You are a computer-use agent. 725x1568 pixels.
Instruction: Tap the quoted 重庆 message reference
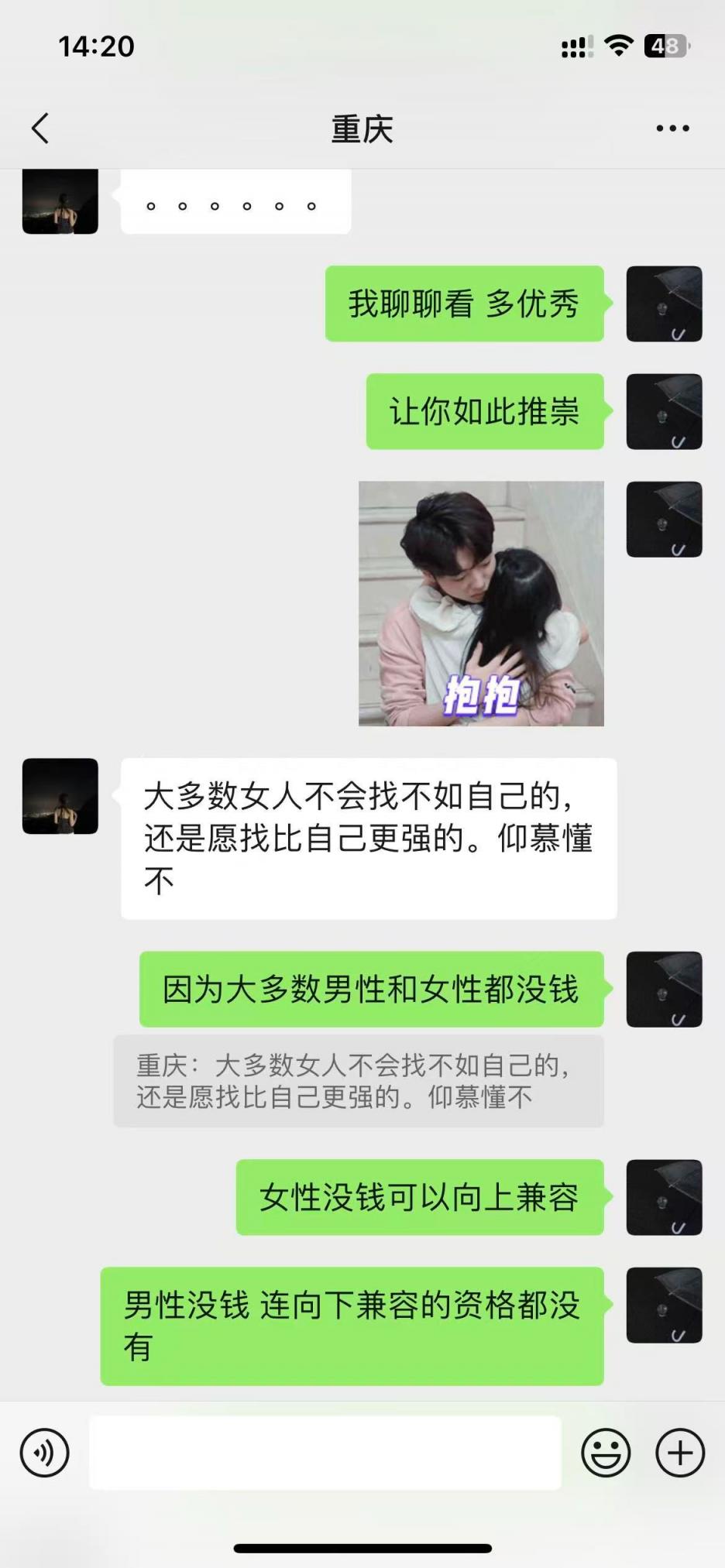[x=358, y=1081]
